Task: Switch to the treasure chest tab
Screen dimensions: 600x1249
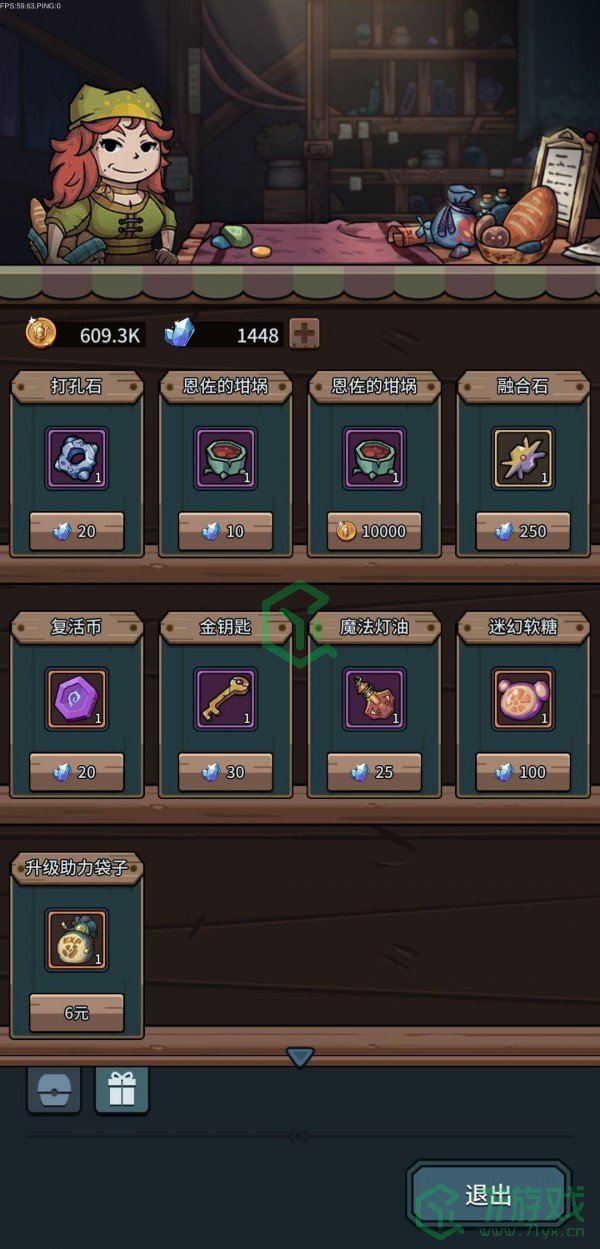Action: (53, 1090)
